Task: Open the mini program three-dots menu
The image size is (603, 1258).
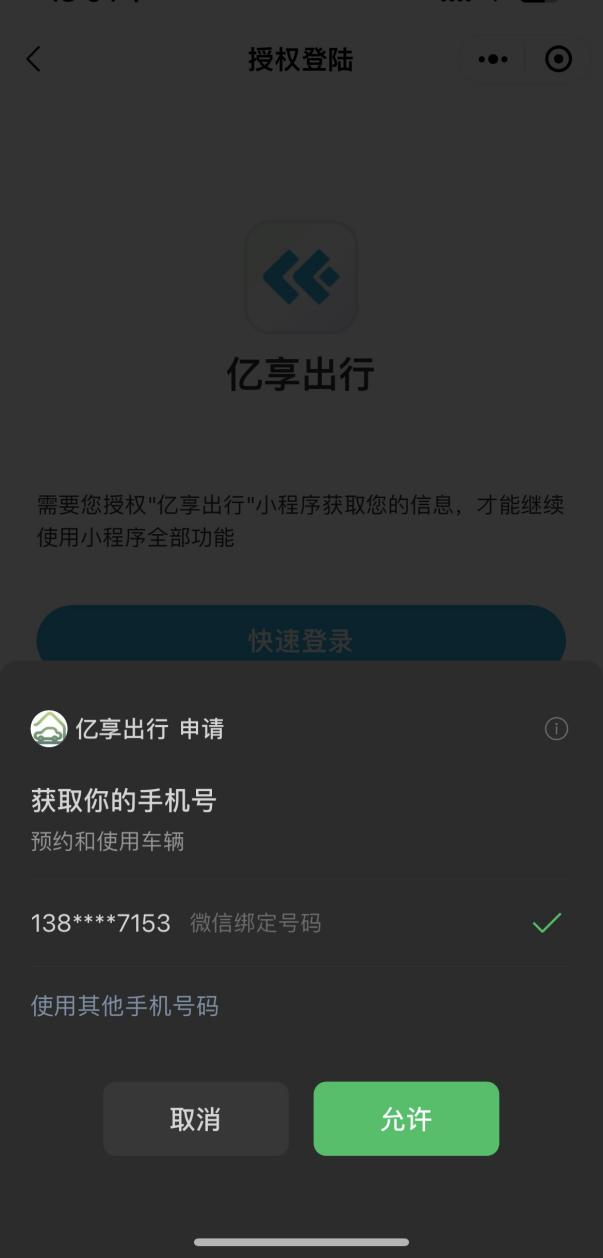Action: 494,59
